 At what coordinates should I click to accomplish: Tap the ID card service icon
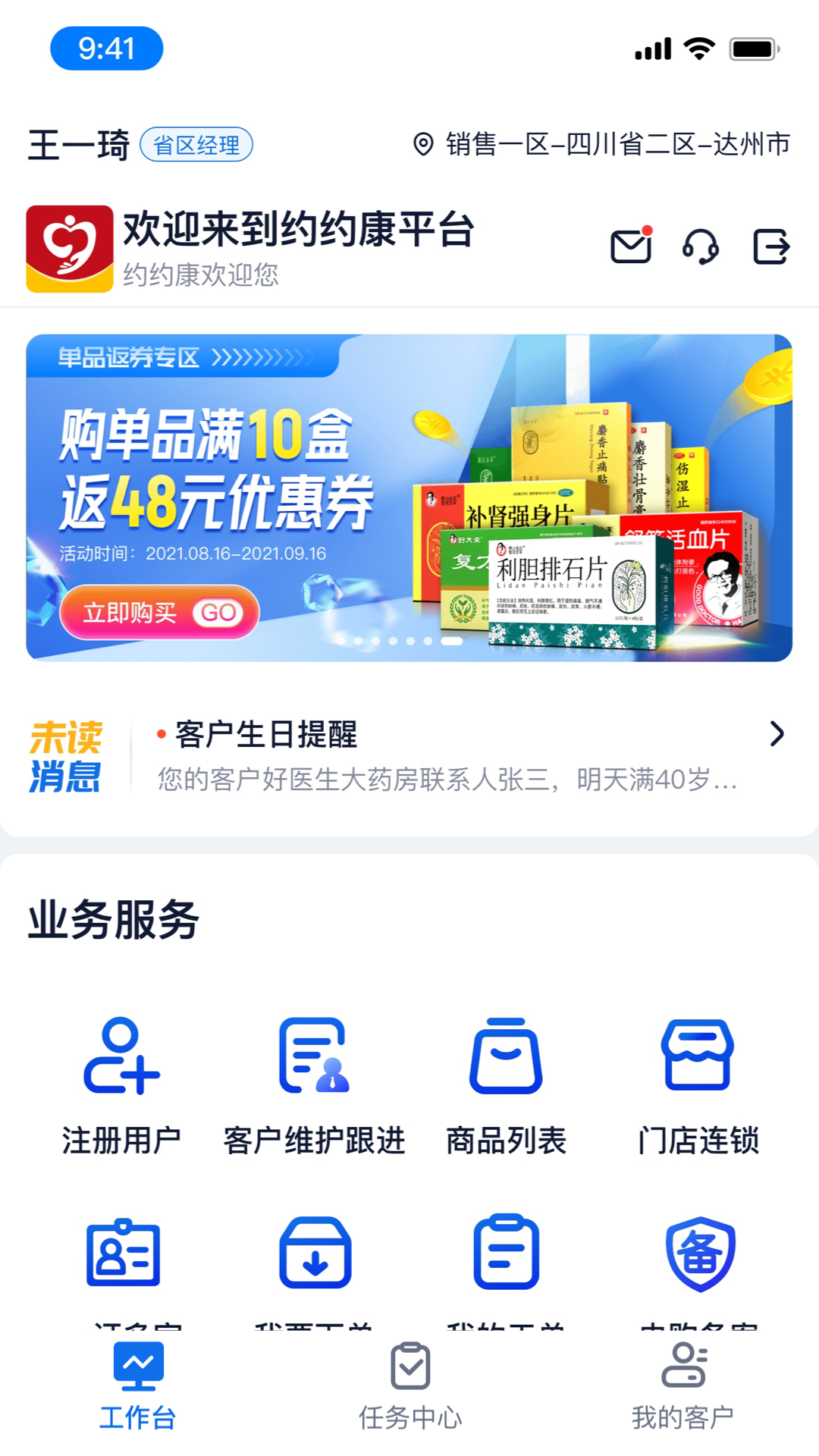point(123,1254)
